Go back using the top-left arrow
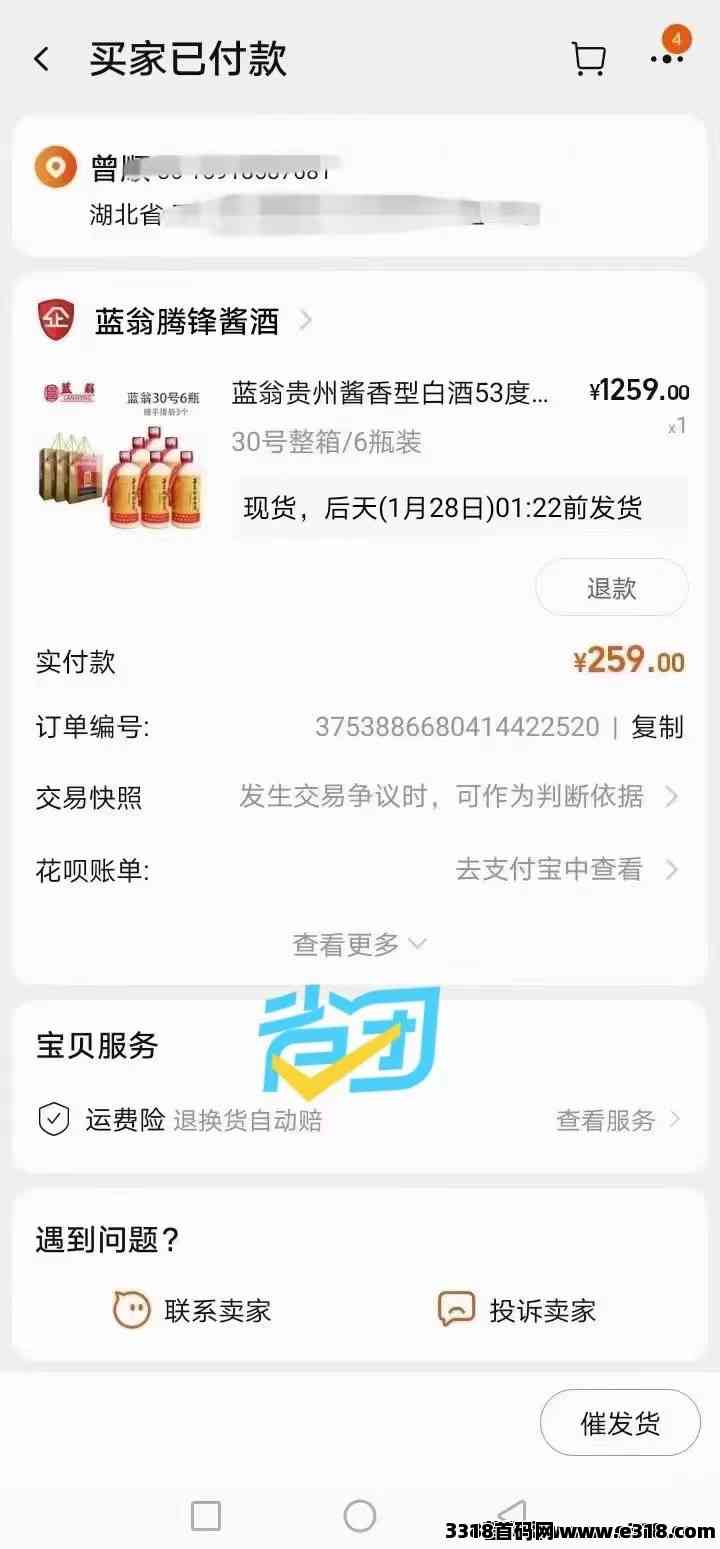Image resolution: width=720 pixels, height=1549 pixels. coord(42,59)
